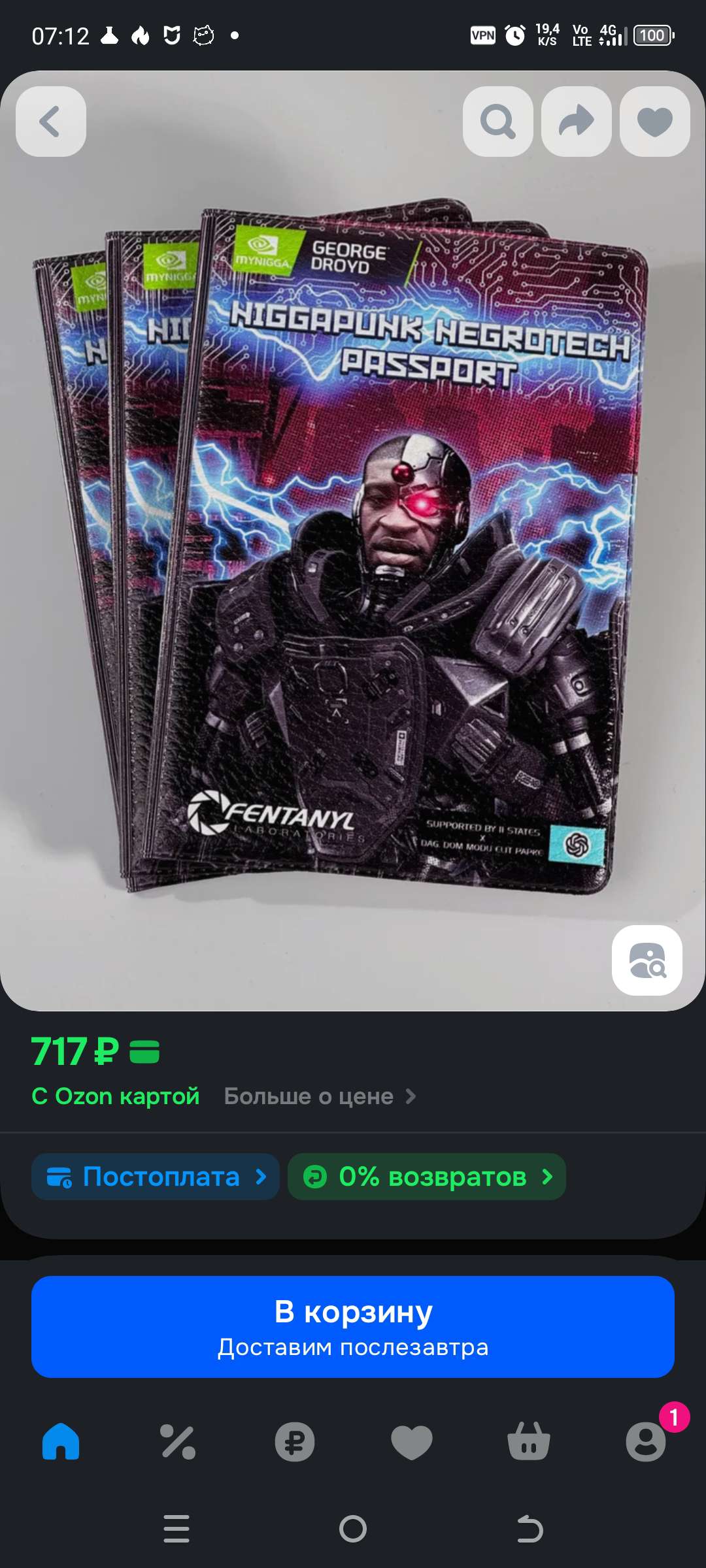
Task: Open the discounts percent tab
Action: [178, 1442]
